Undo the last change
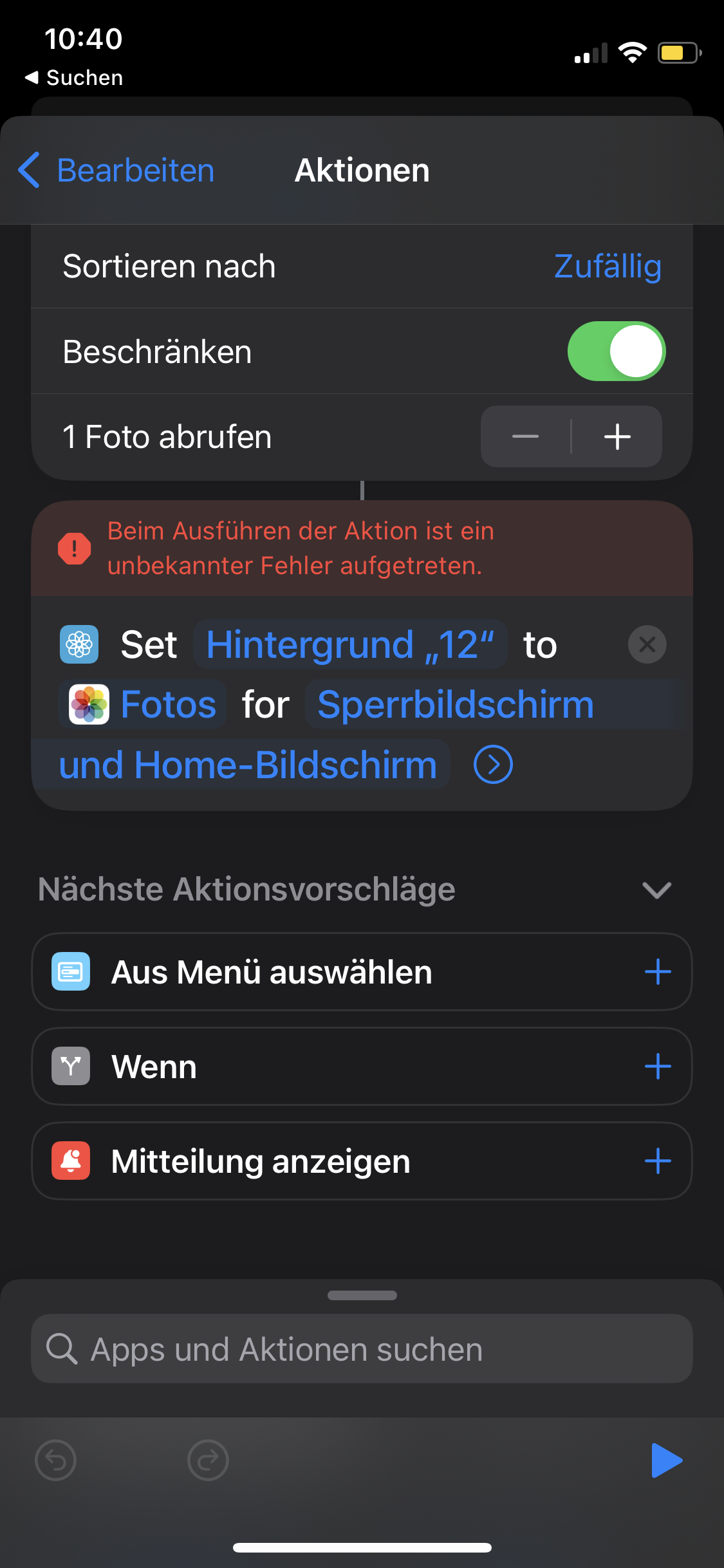The image size is (724, 1568). click(56, 1461)
